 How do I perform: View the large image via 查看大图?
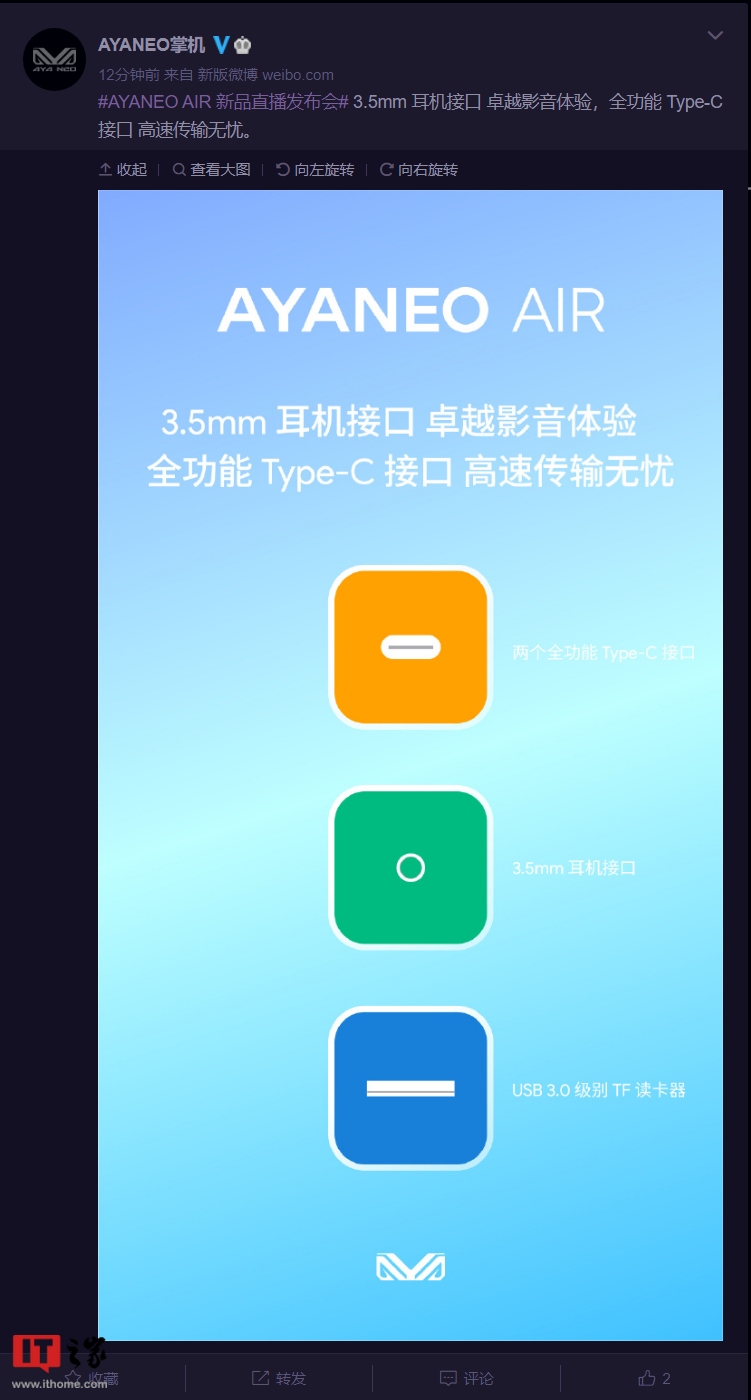point(211,170)
